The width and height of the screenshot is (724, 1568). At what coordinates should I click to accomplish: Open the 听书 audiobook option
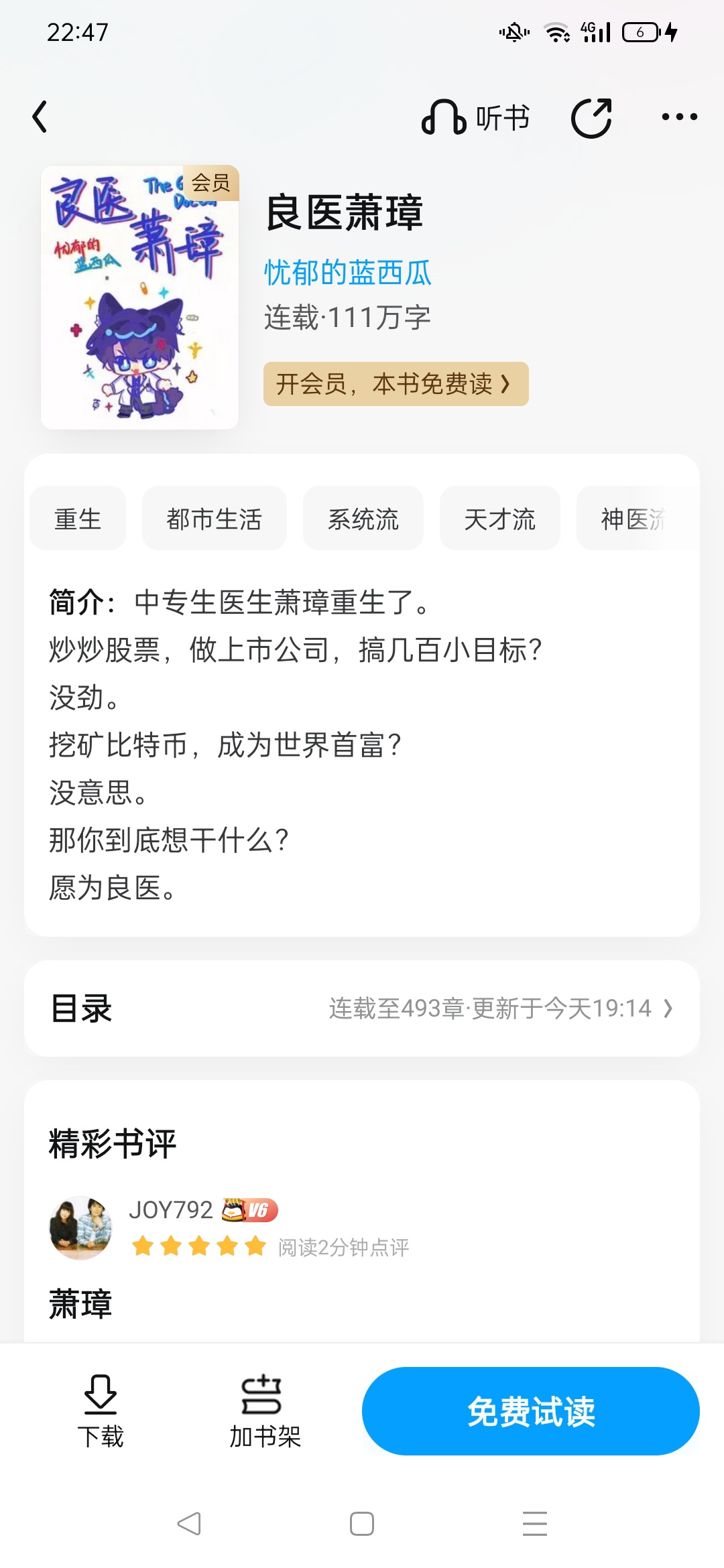tap(476, 118)
